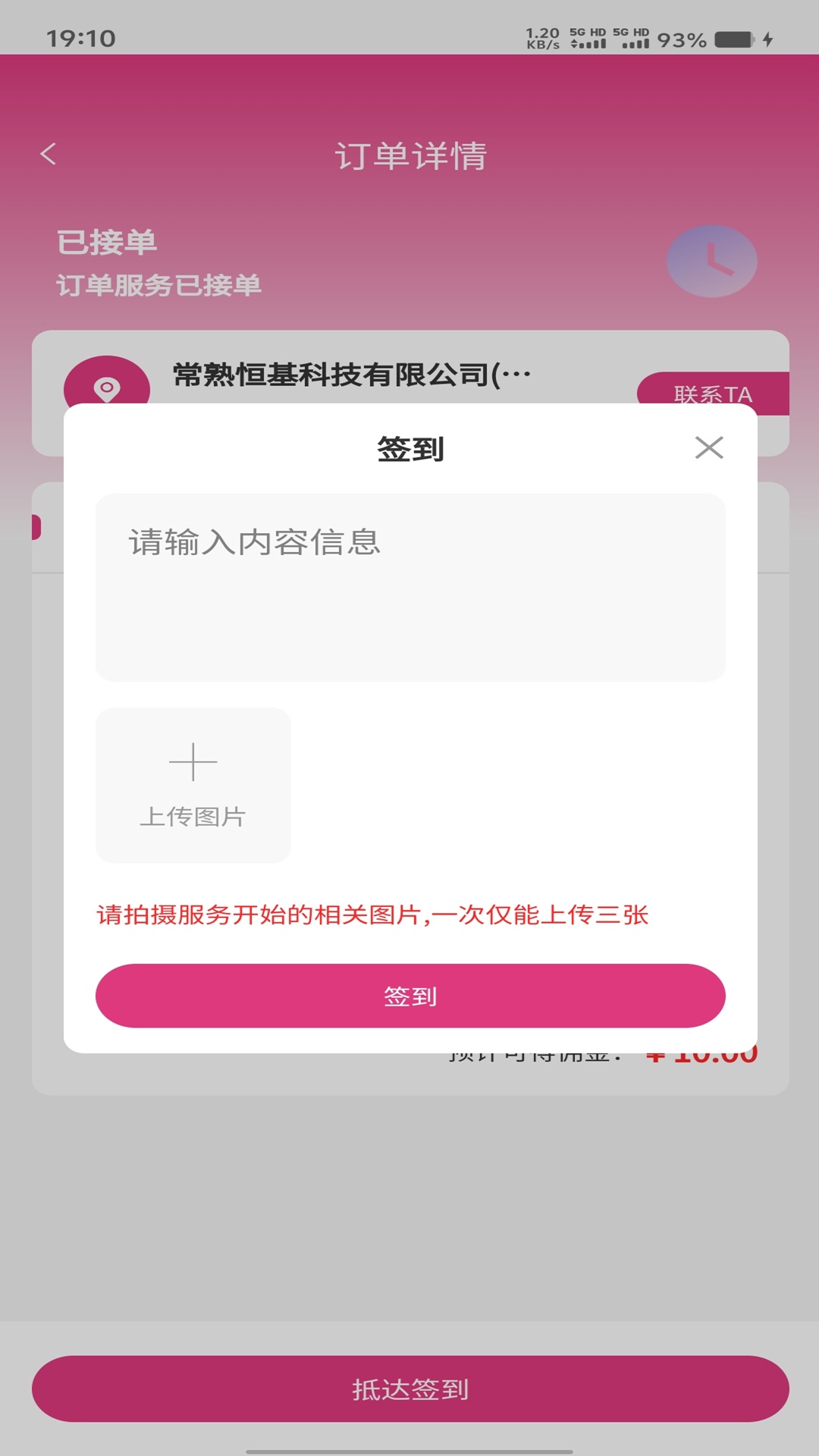
Task: Tap the back arrow on 订单详情 page
Action: tap(49, 154)
